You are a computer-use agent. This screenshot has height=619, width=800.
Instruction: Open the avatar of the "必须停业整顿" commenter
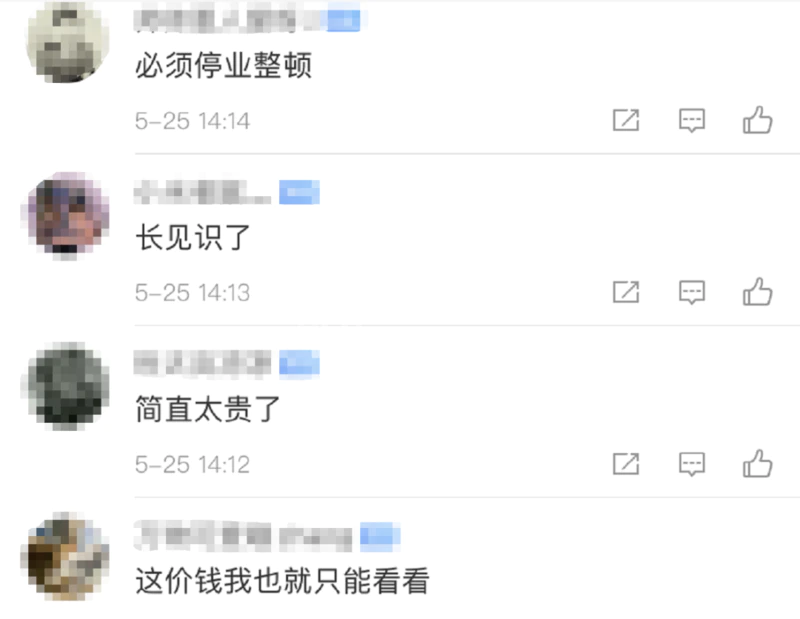66,41
